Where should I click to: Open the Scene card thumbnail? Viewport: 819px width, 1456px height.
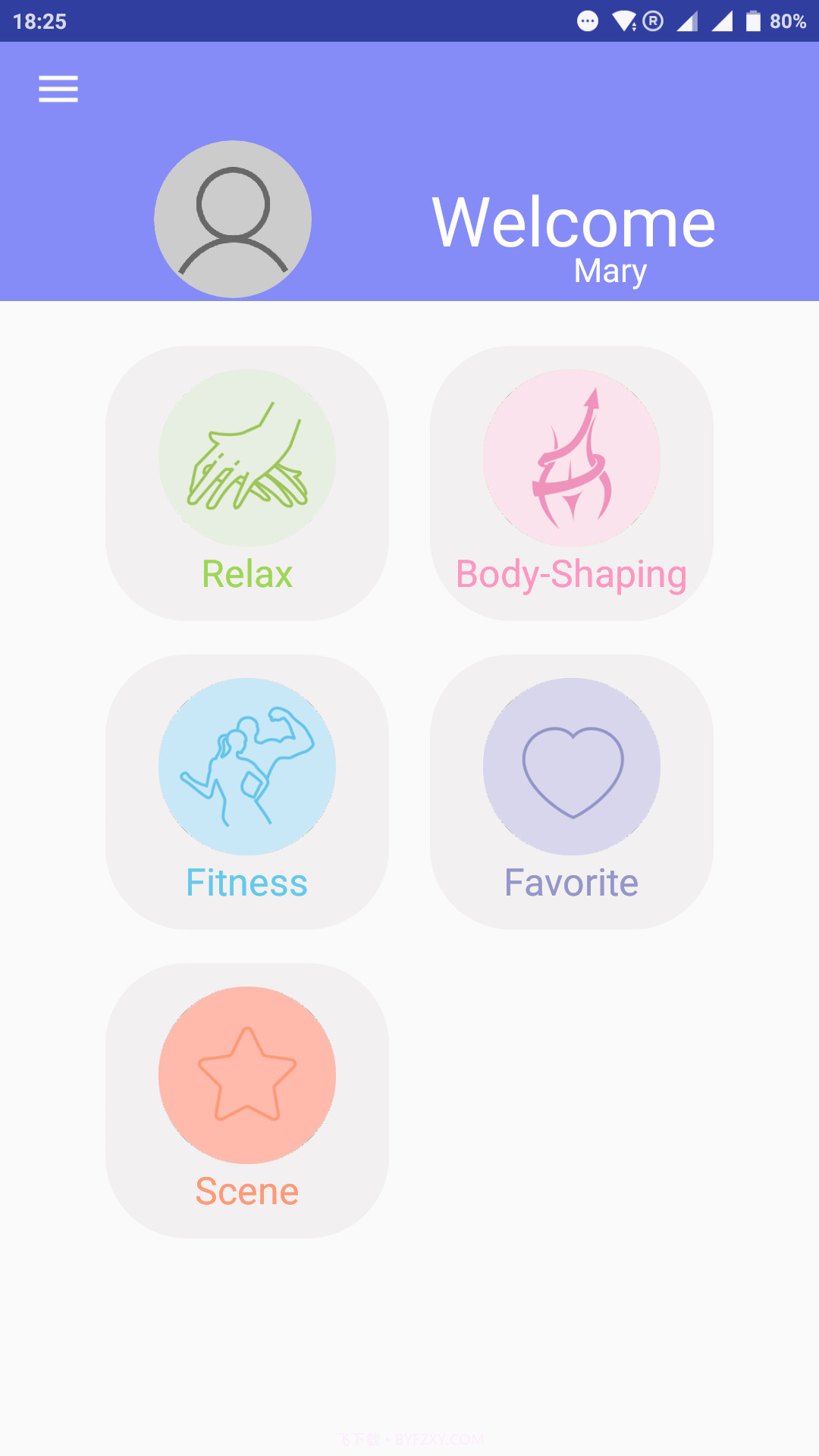pyautogui.click(x=246, y=1100)
